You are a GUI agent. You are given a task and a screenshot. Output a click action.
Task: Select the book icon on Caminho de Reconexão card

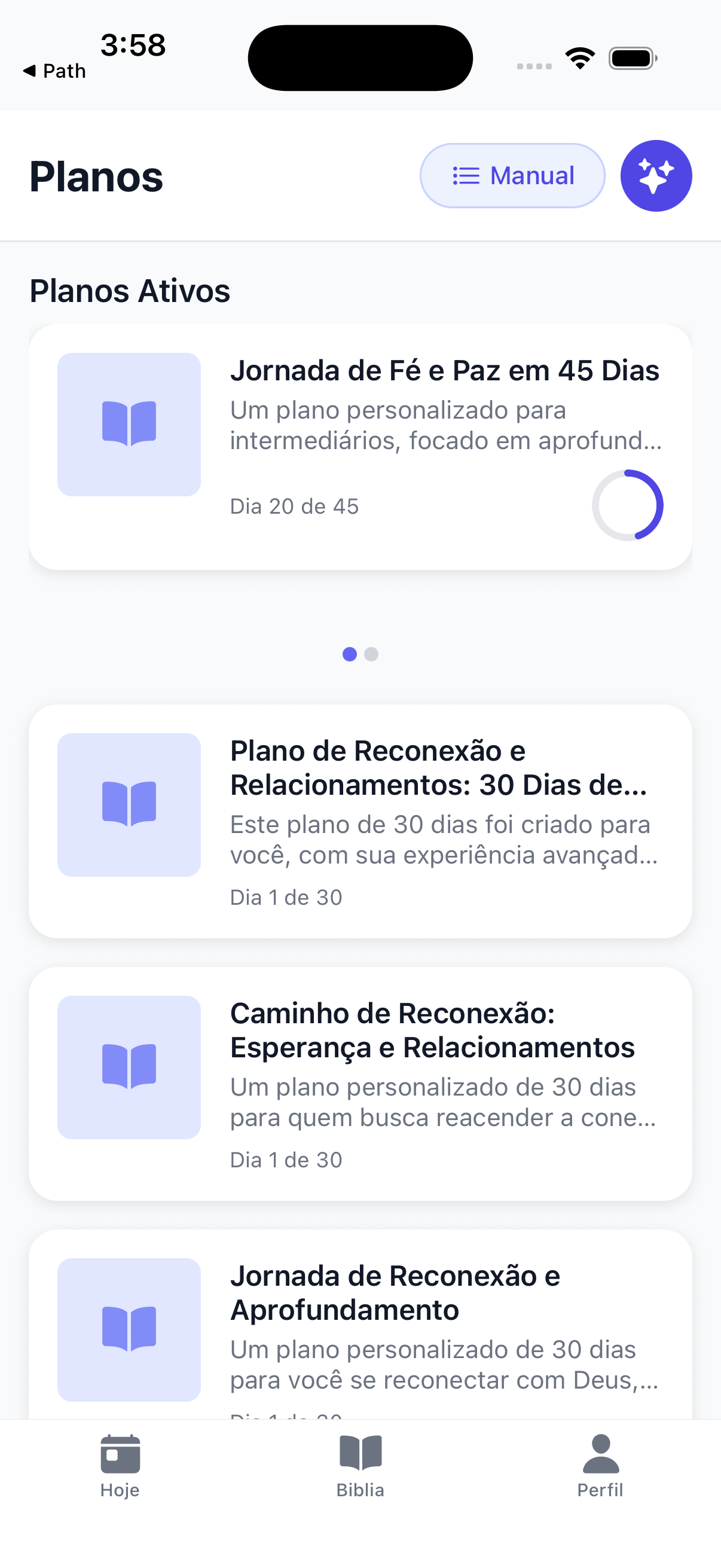click(129, 1065)
